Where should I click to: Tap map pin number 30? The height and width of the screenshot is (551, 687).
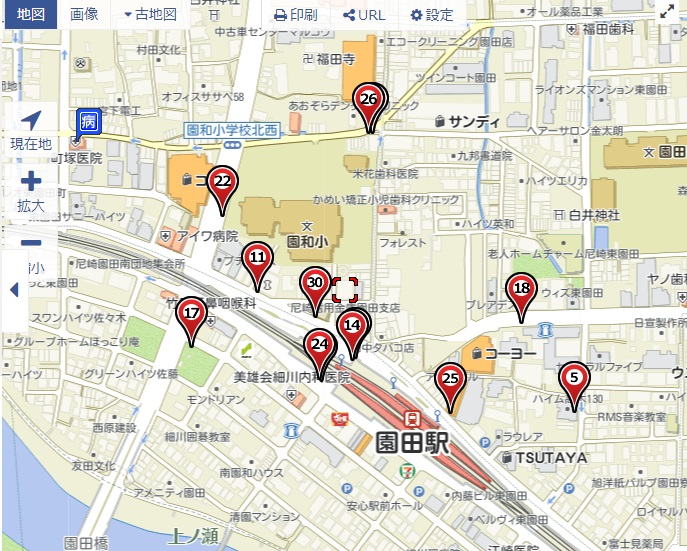pos(316,283)
